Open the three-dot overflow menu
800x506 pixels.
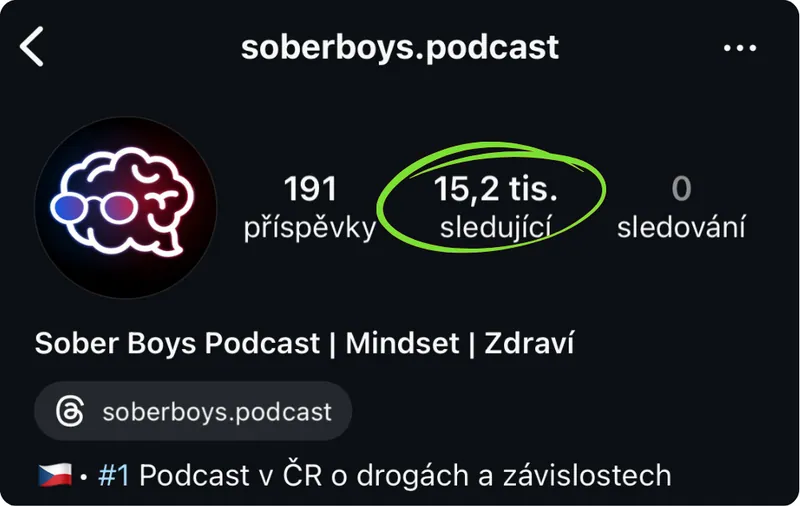[739, 48]
